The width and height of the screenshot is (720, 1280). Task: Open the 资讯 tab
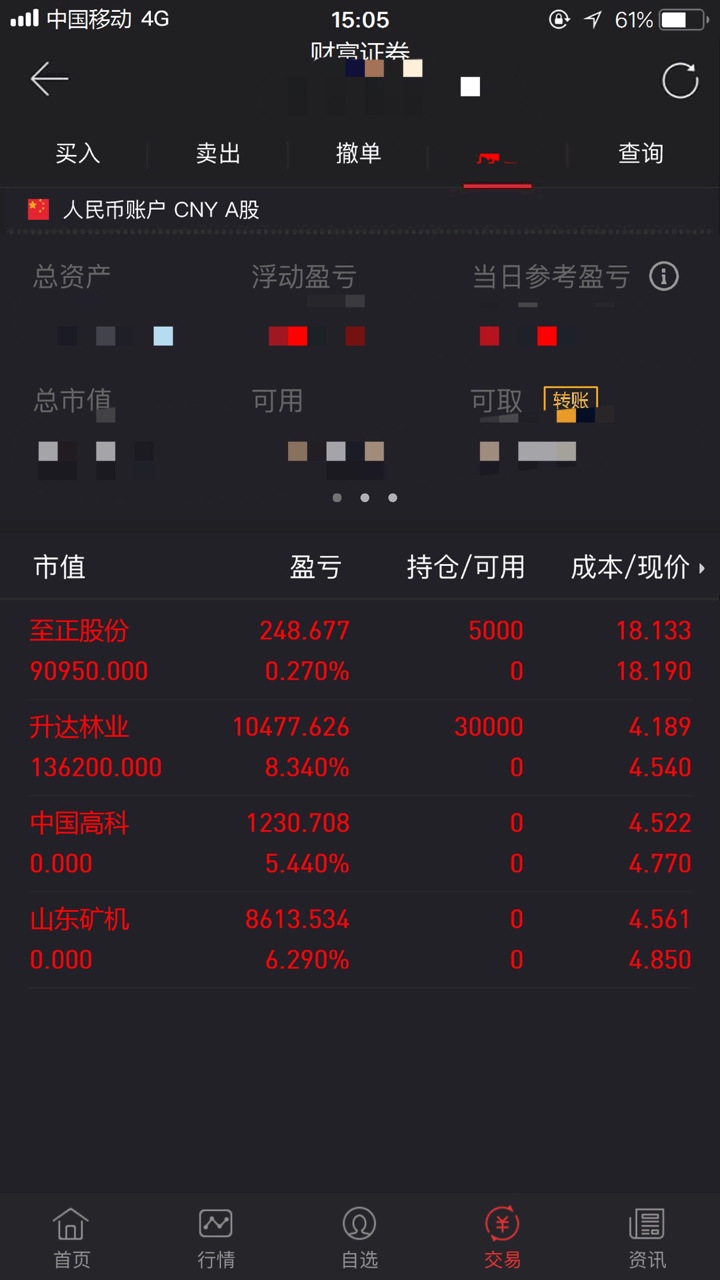pyautogui.click(x=646, y=1238)
